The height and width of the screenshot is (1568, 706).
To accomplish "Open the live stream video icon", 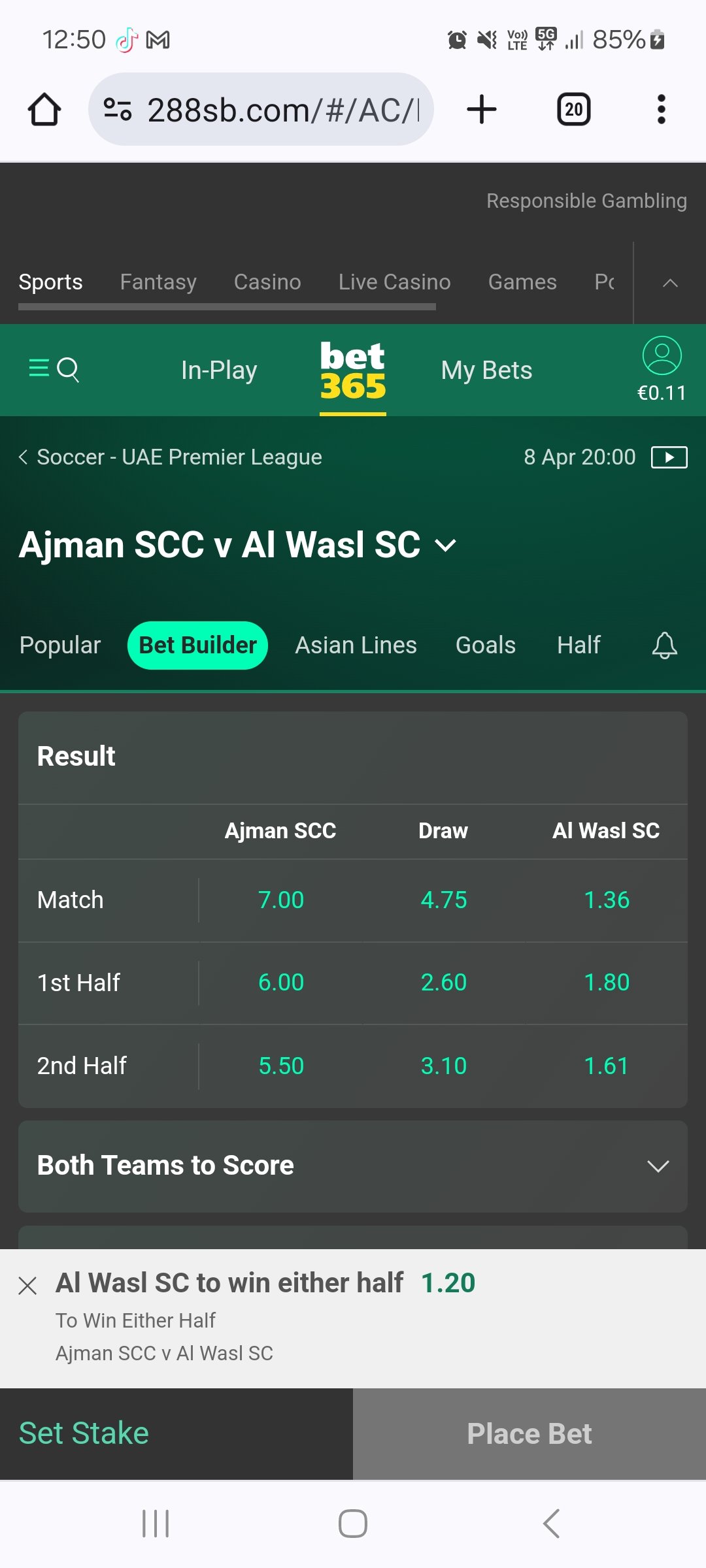I will click(x=669, y=457).
